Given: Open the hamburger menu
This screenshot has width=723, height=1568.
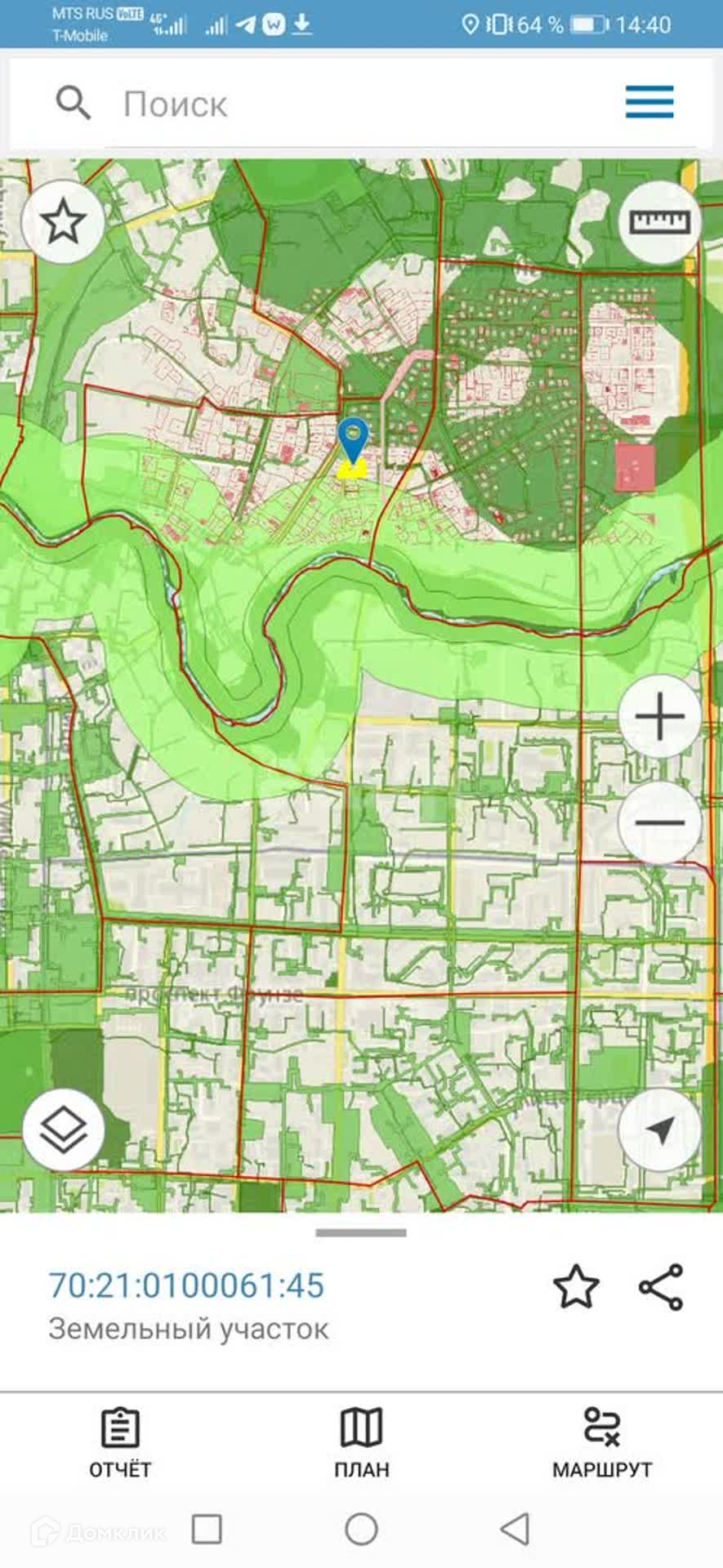Looking at the screenshot, I should [649, 102].
